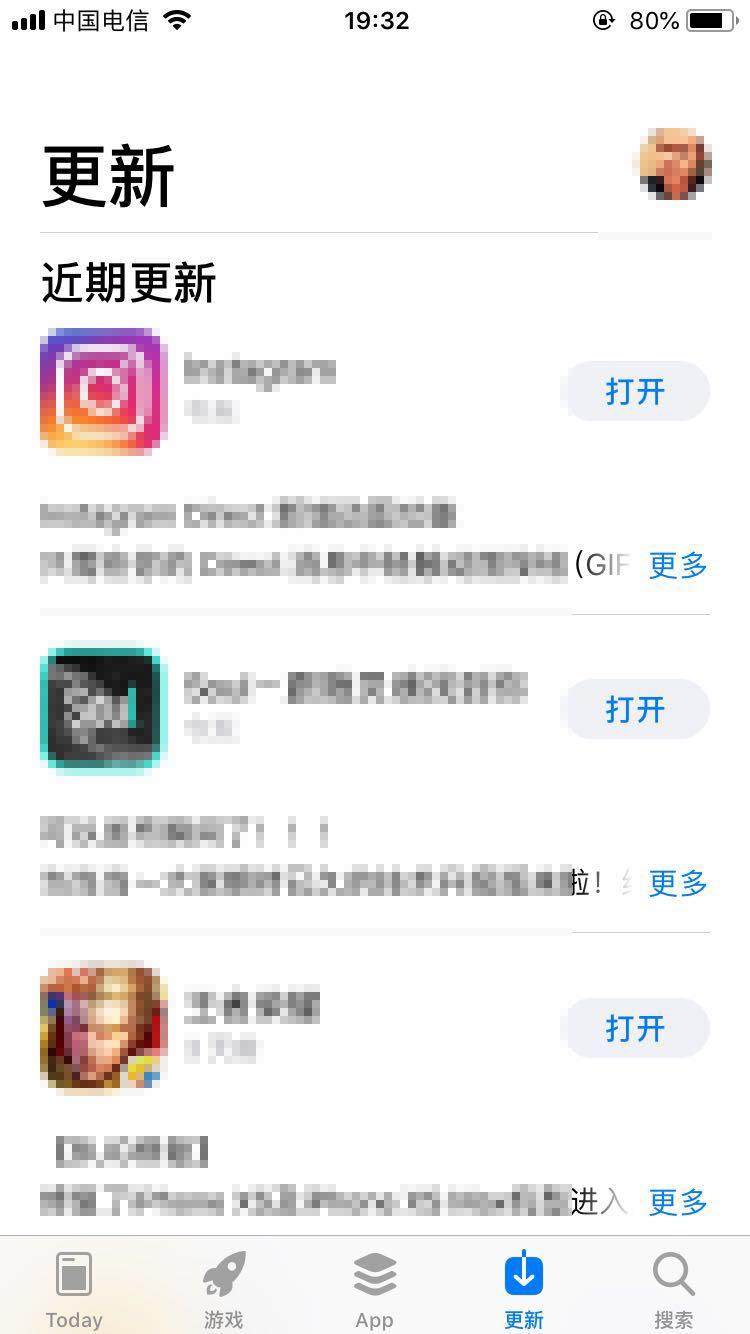The width and height of the screenshot is (750, 1334).
Task: Tap the 游戏 rocket icon
Action: point(223,1273)
